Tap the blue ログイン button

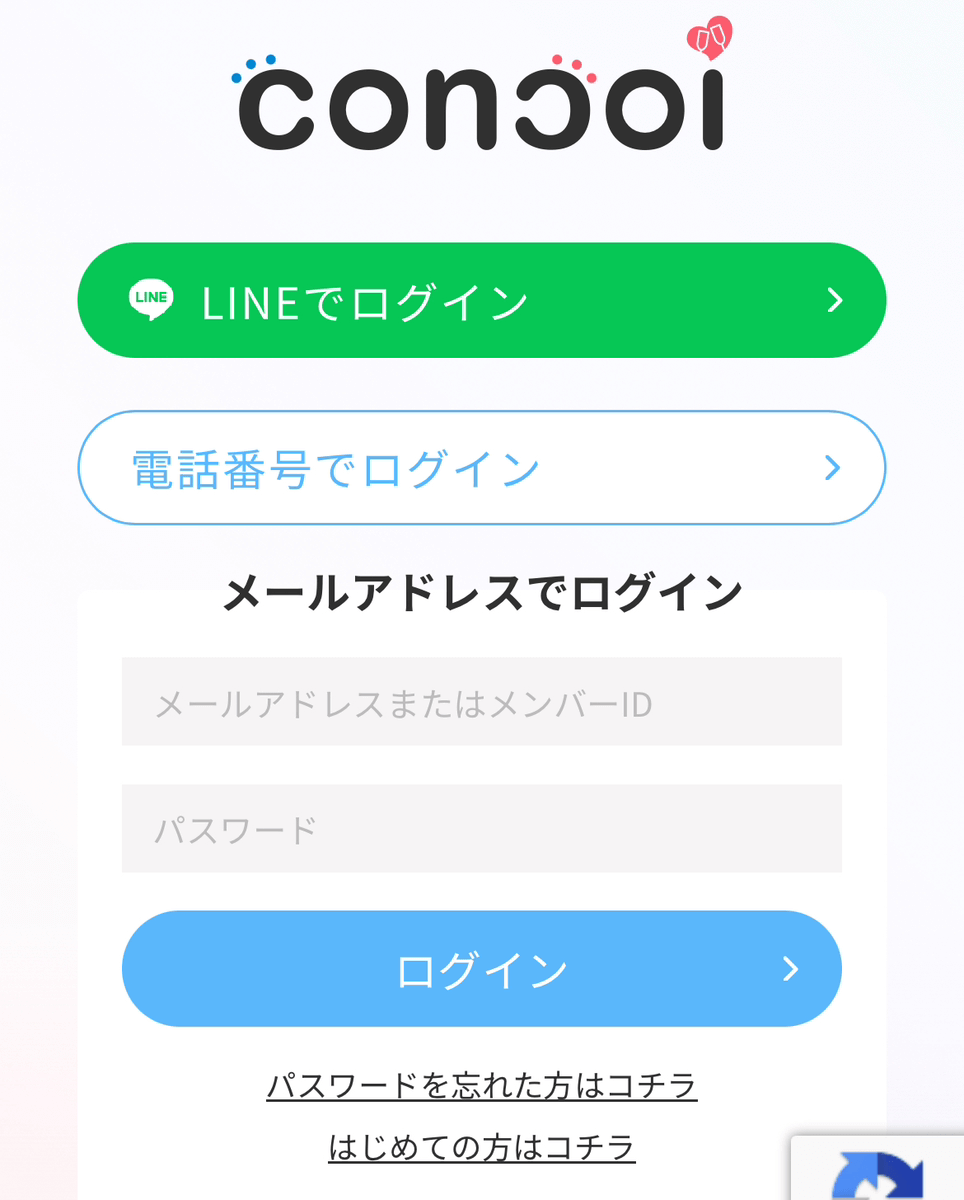481,968
